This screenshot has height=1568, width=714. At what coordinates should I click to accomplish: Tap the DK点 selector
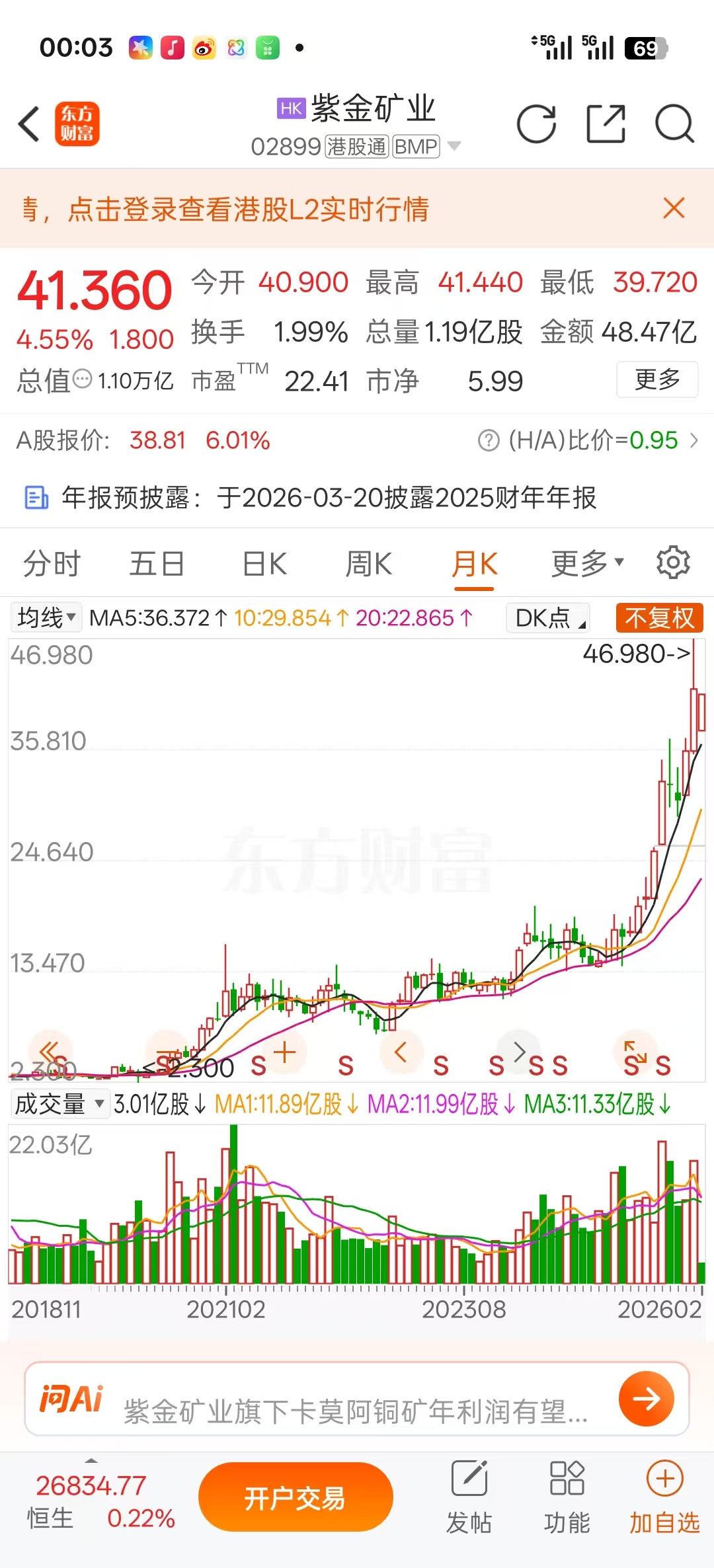pyautogui.click(x=548, y=618)
